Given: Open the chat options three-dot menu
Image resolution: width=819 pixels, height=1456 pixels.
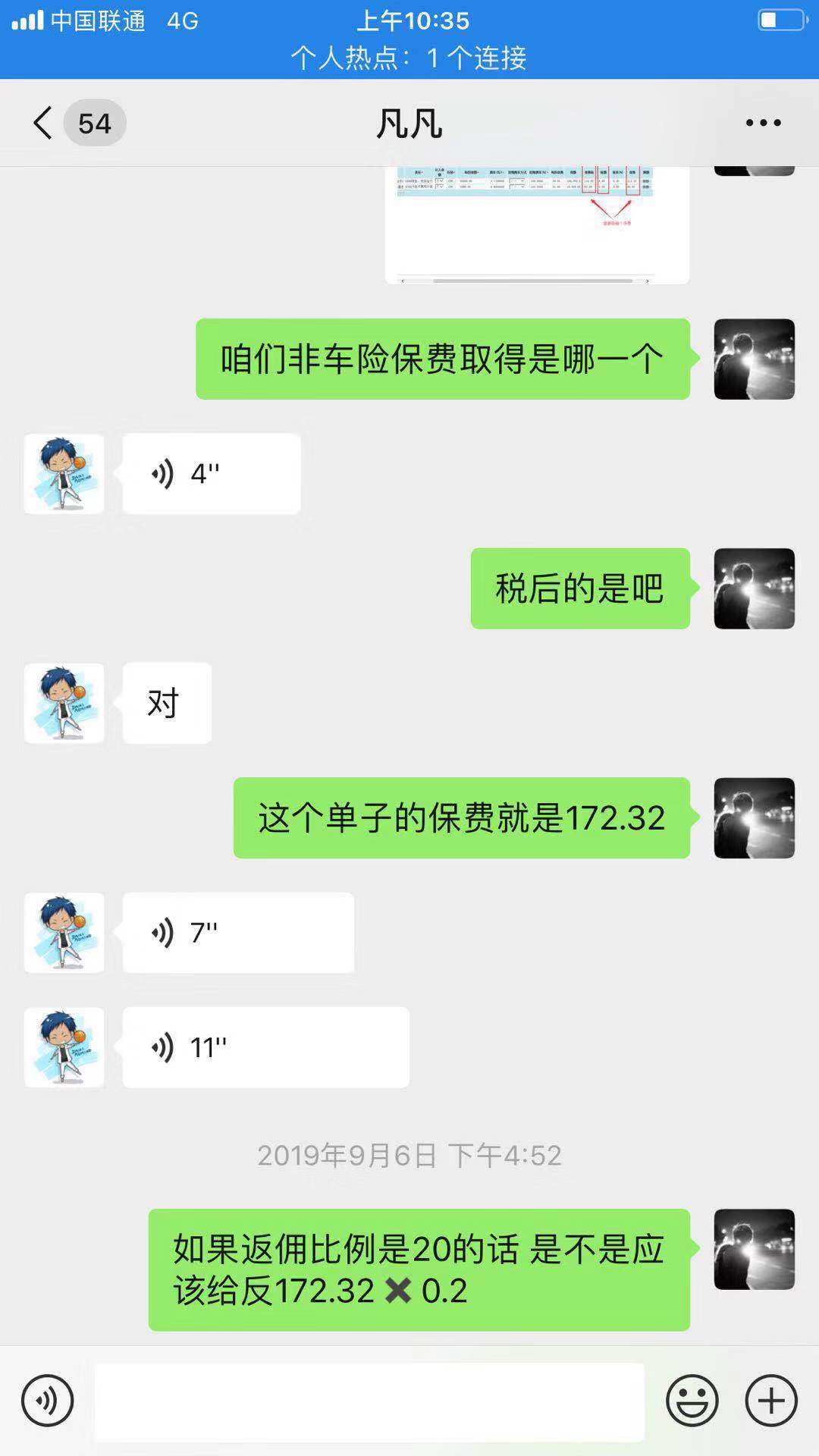Looking at the screenshot, I should tap(762, 123).
